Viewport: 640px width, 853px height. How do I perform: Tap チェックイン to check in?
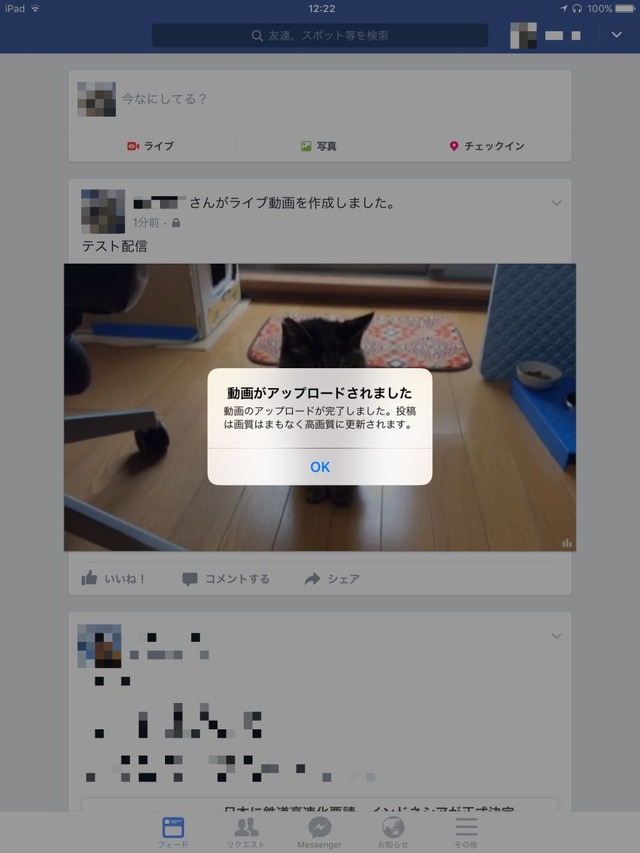click(x=487, y=146)
